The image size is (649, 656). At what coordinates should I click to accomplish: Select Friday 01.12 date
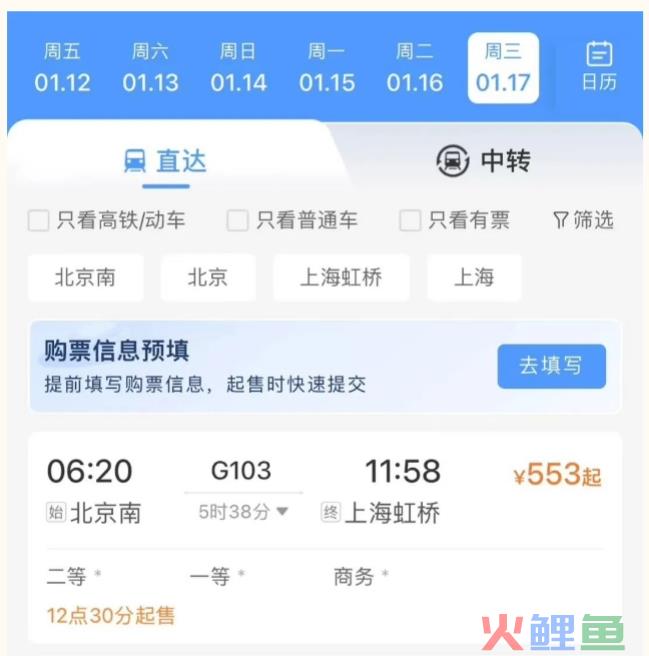[x=62, y=68]
